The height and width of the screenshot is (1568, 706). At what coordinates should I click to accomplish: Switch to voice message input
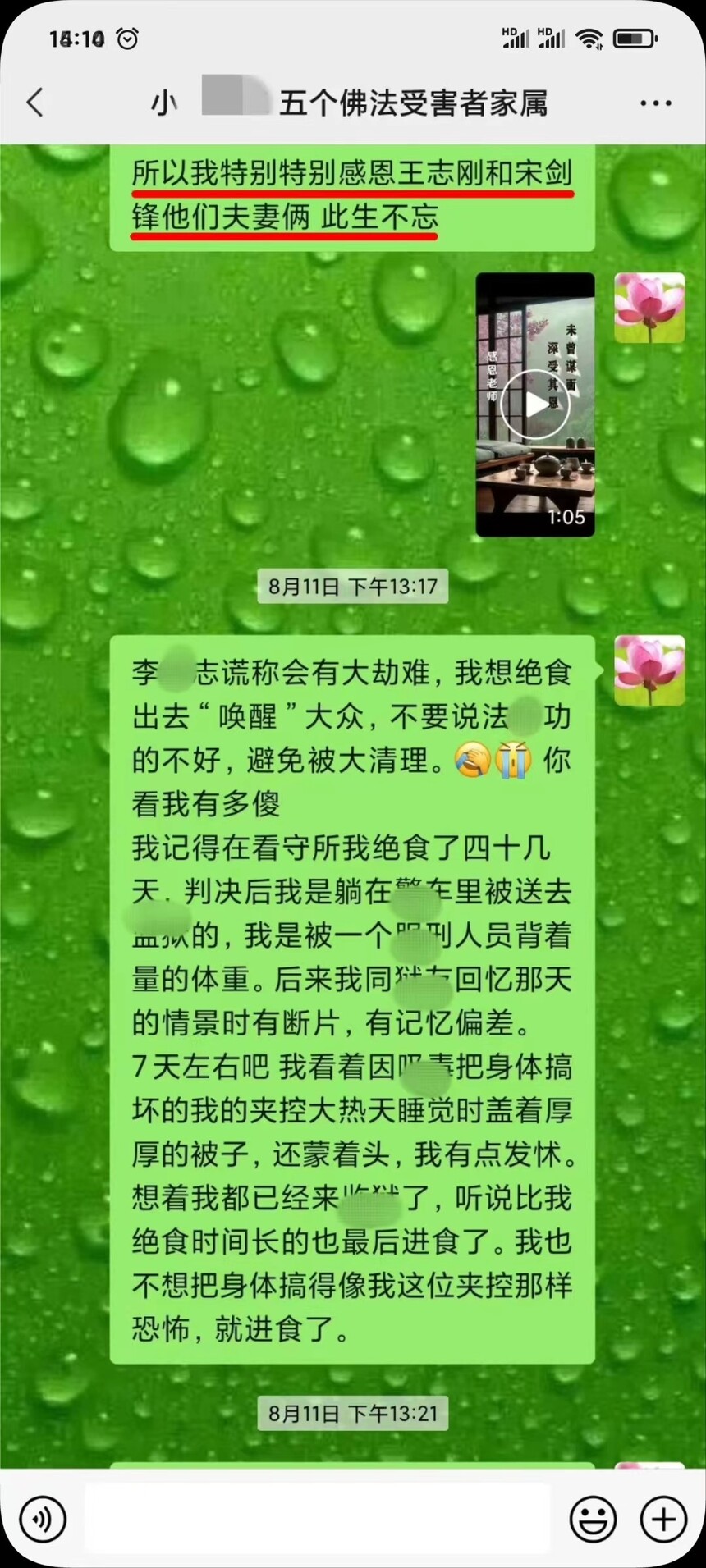[x=42, y=1520]
